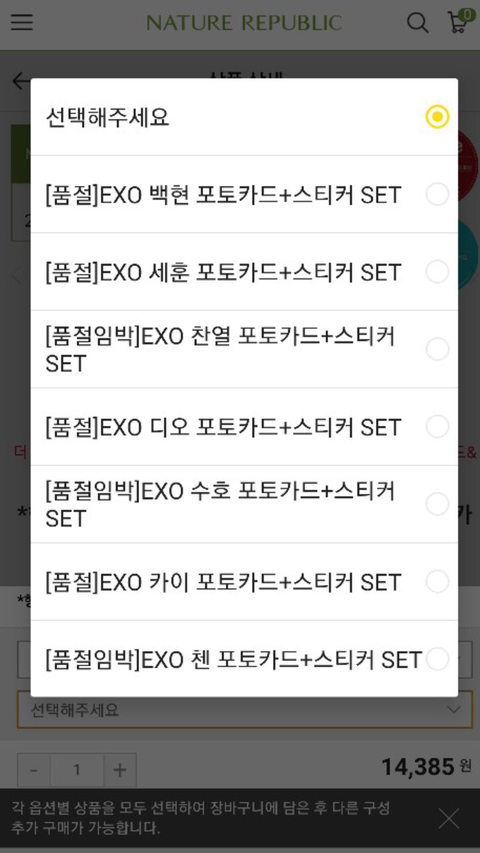
Task: Choose EXO 첸 포토카드+스티커 SET
Action: point(244,659)
